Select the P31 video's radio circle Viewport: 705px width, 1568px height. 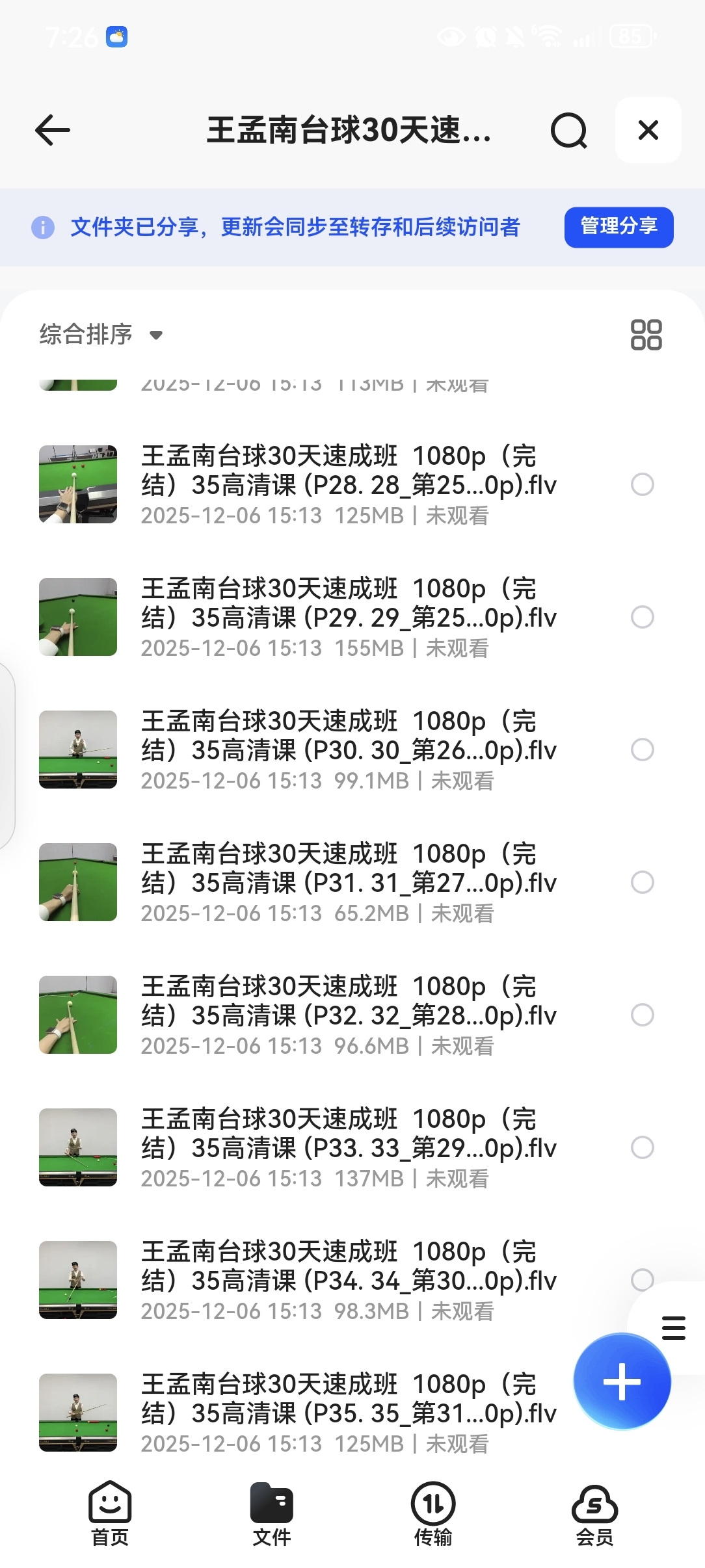(643, 882)
